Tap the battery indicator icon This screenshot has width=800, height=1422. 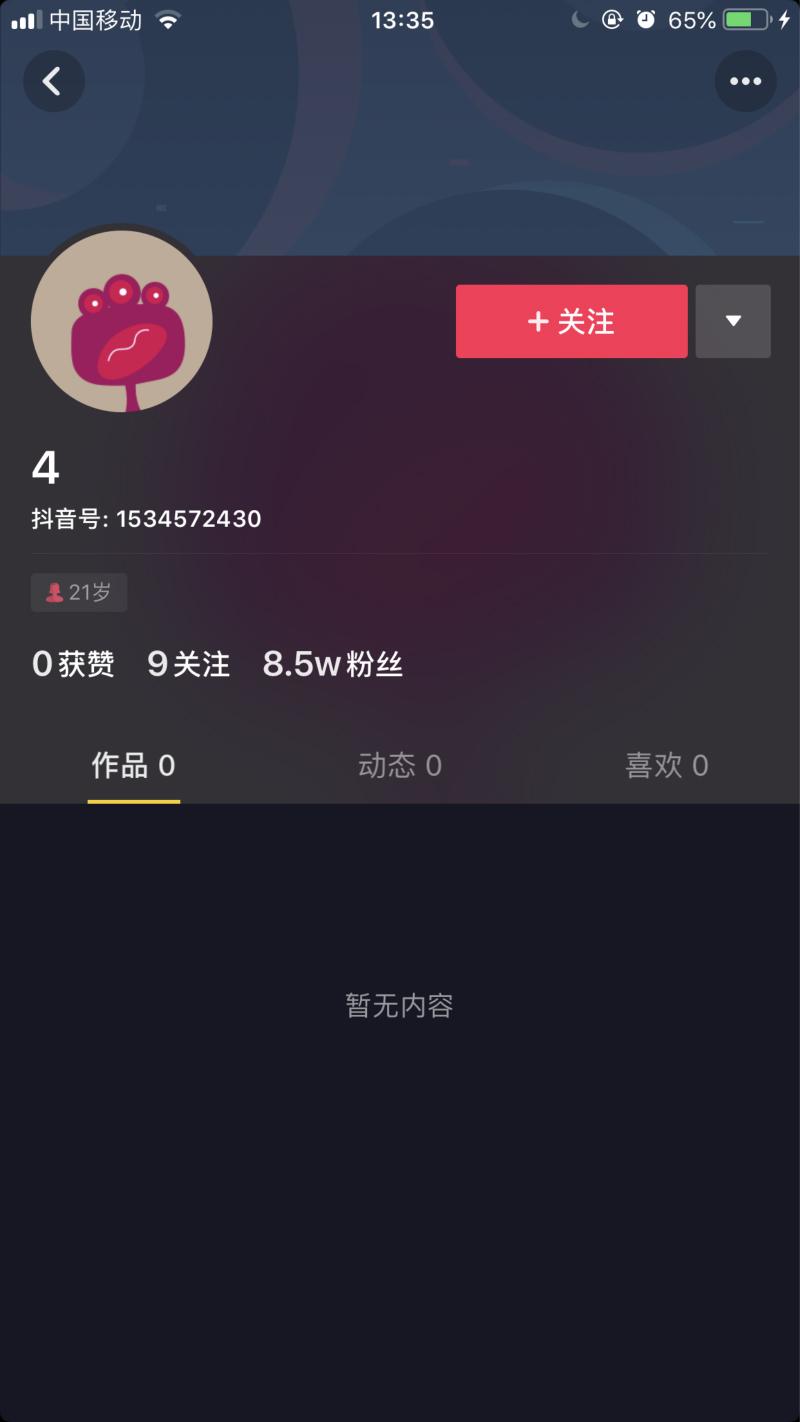[x=746, y=18]
